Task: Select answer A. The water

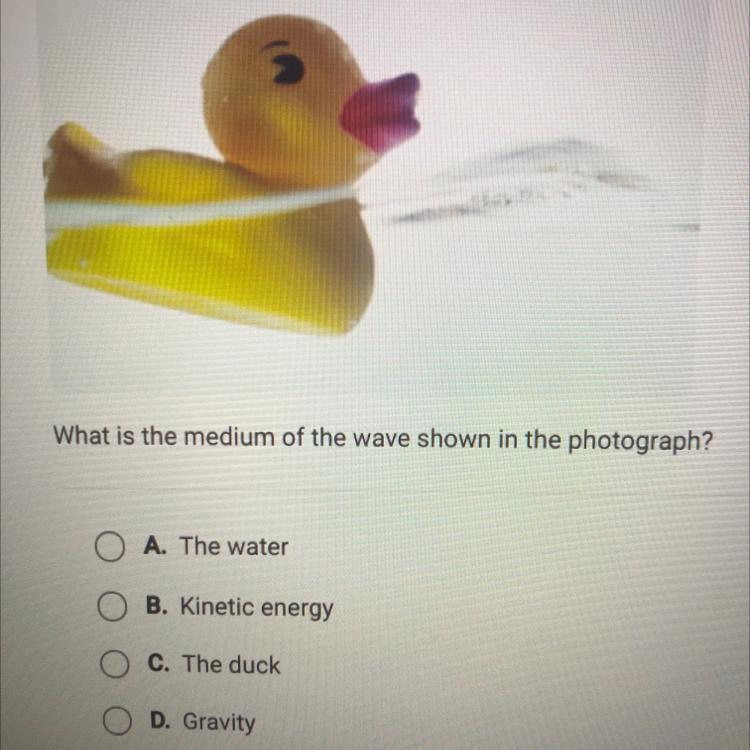Action: click(x=108, y=546)
